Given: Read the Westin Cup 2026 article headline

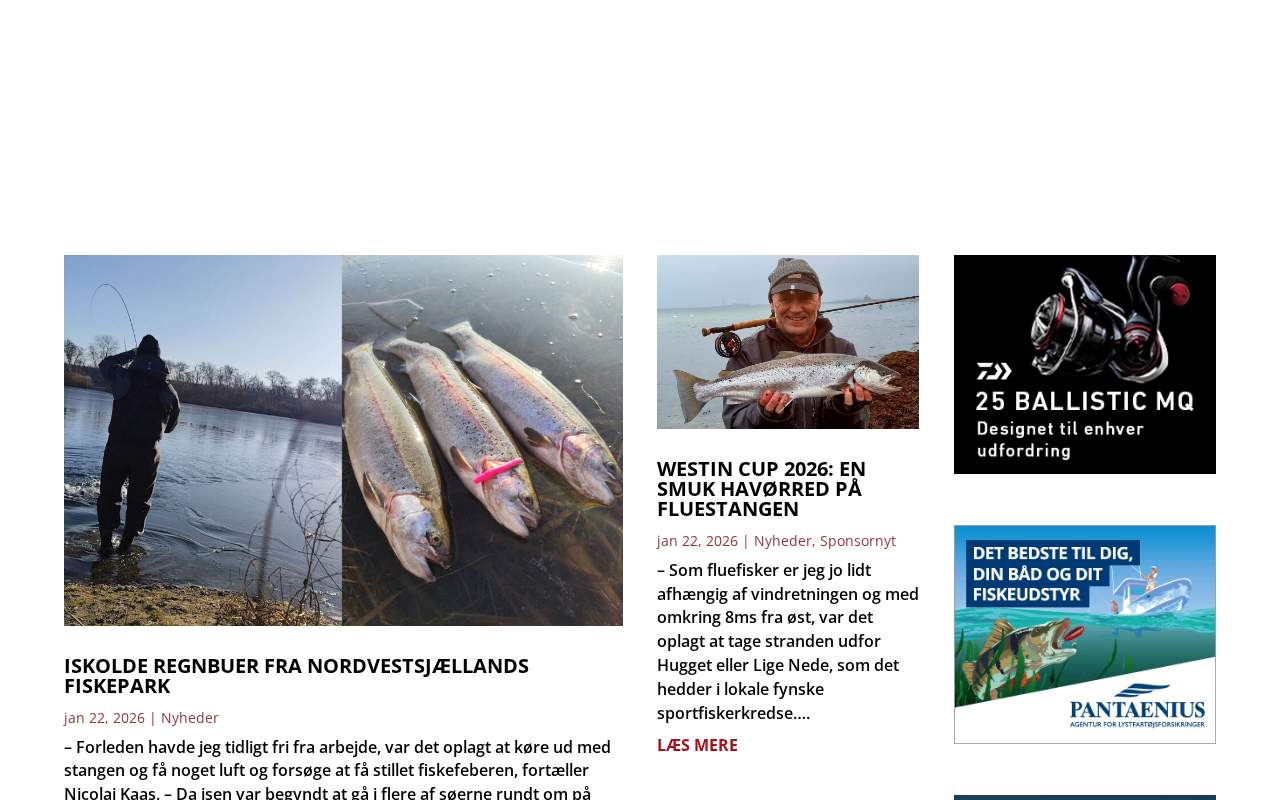Looking at the screenshot, I should click(761, 488).
